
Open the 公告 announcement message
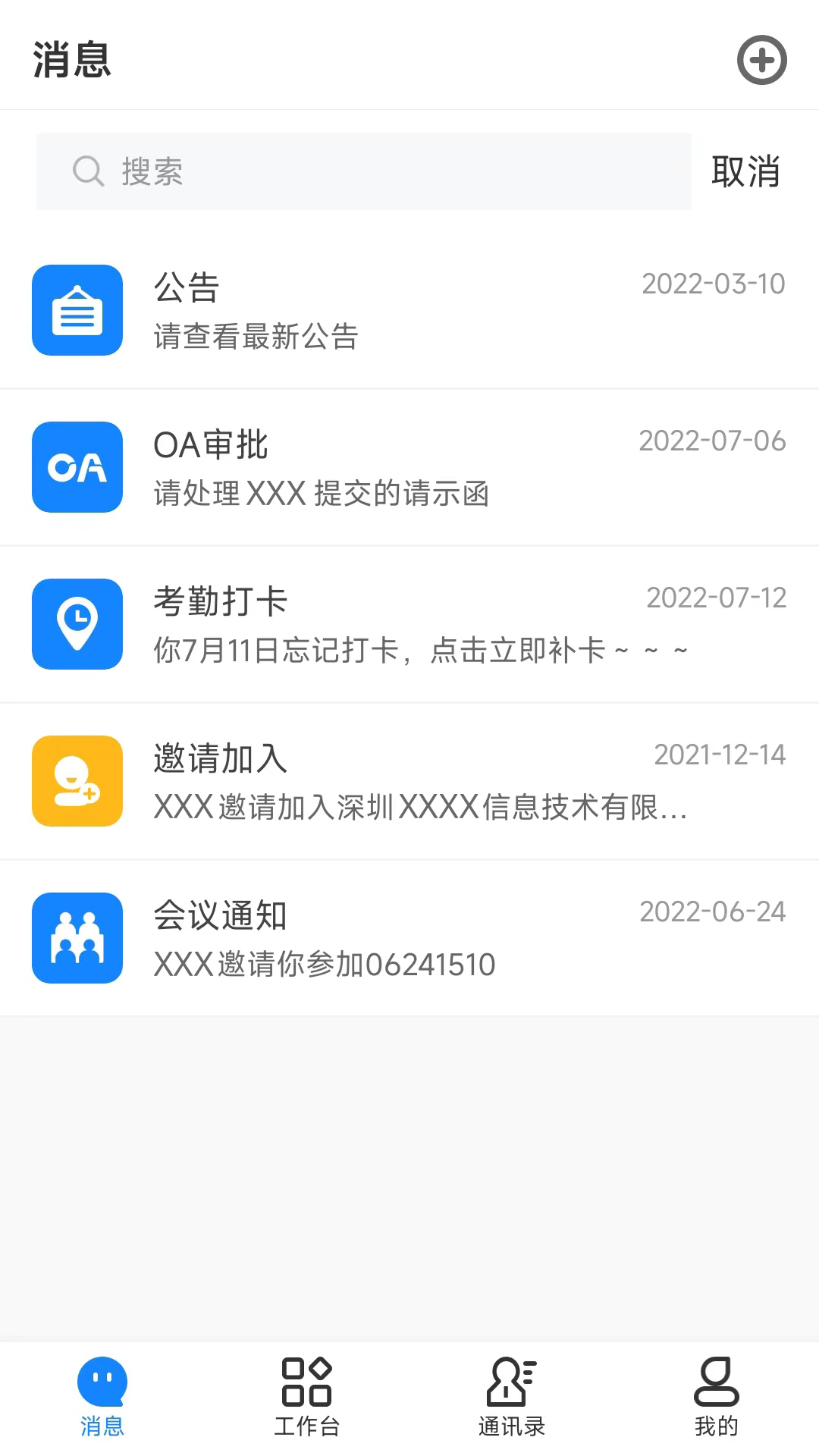[409, 310]
